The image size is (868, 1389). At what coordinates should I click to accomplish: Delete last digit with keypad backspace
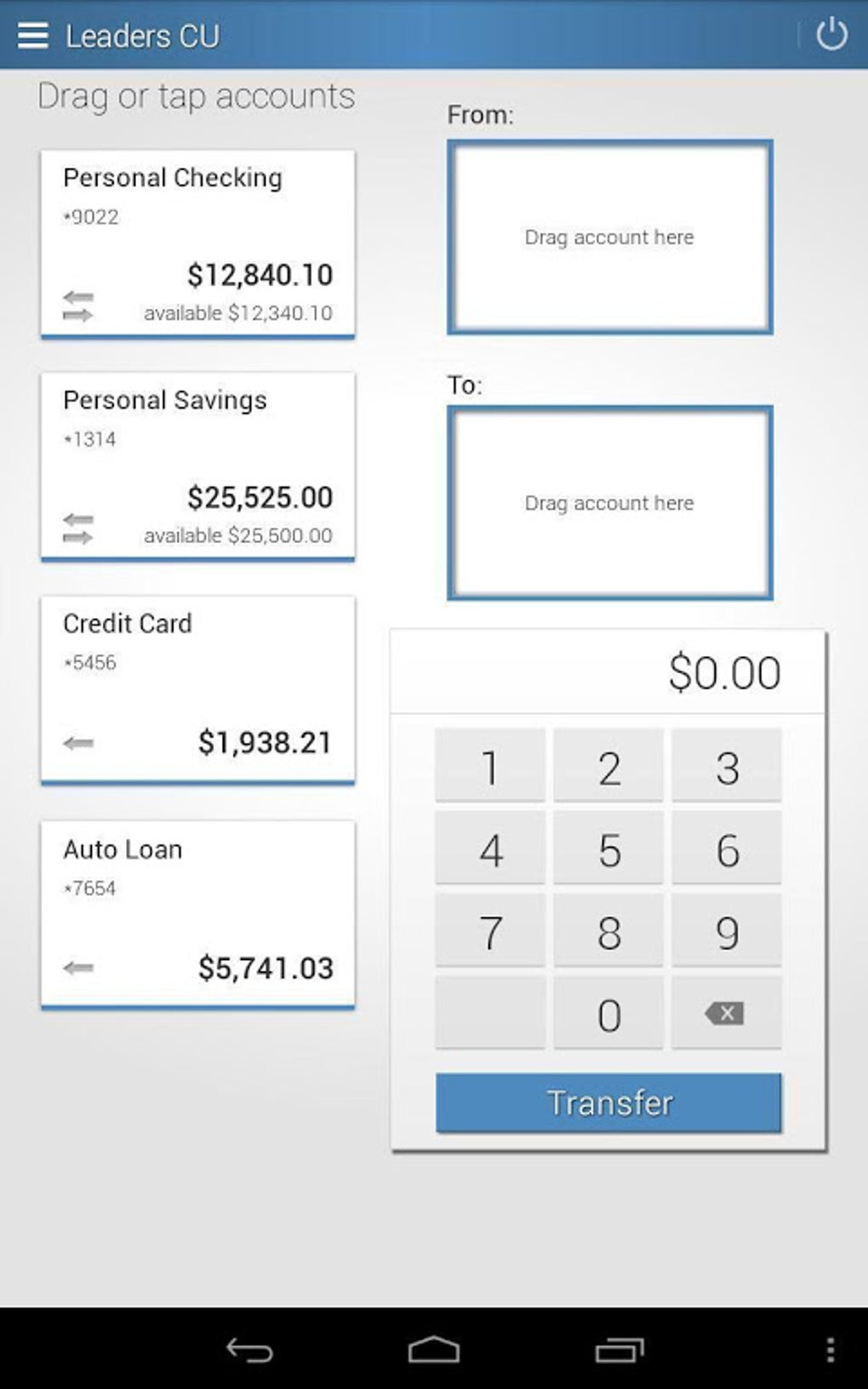coord(725,1013)
